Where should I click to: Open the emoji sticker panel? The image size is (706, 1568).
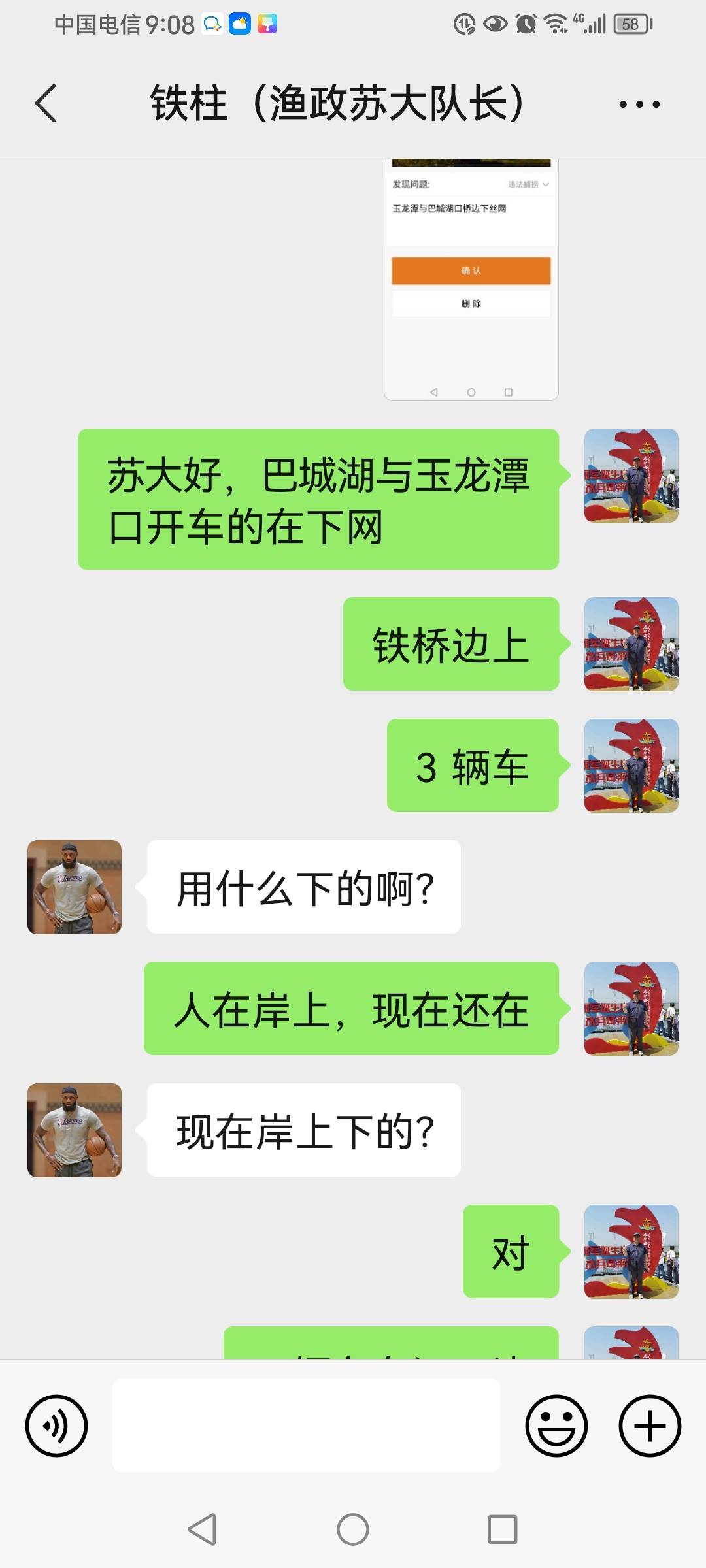pos(556,1426)
